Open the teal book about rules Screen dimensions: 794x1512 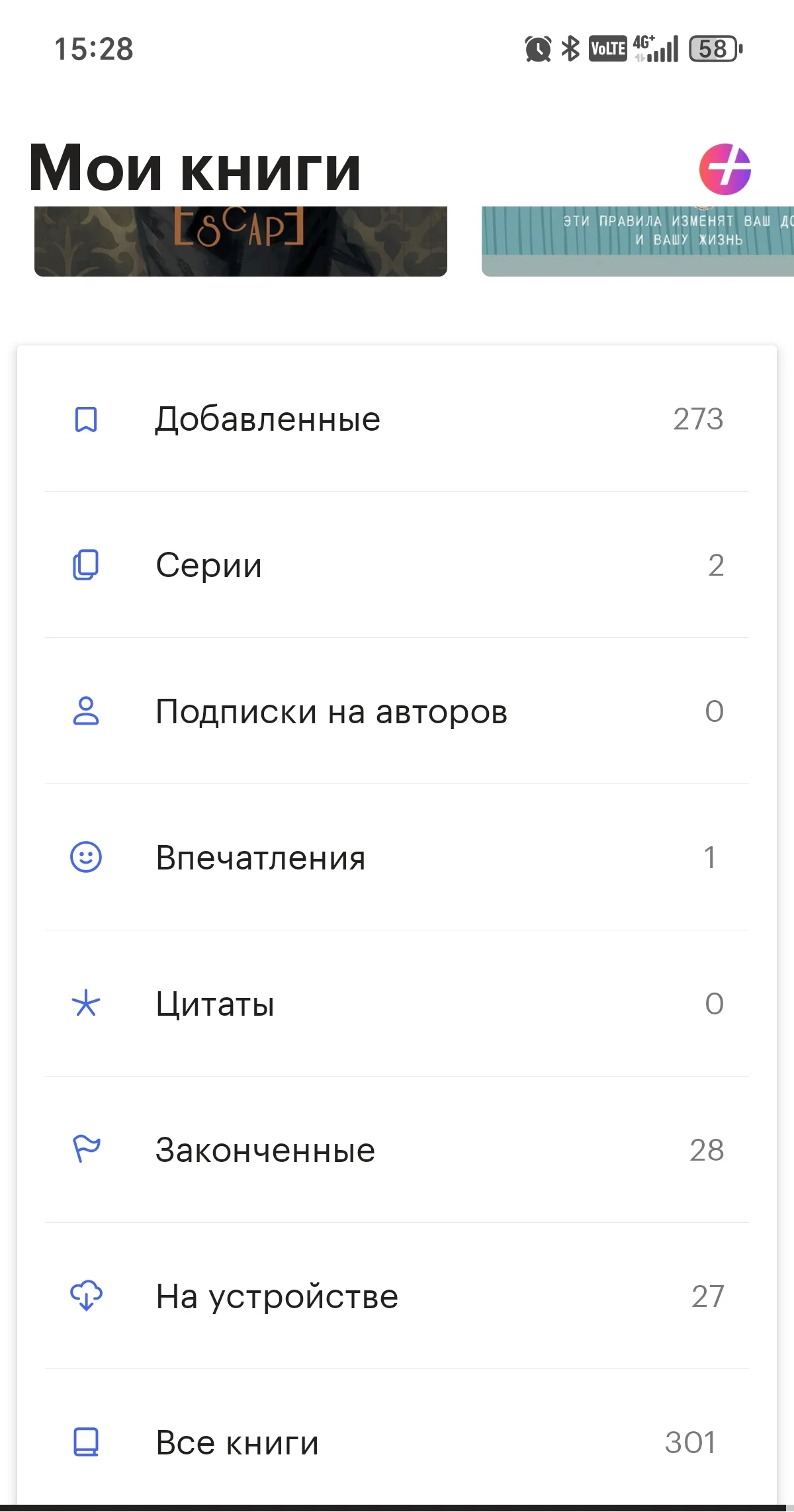click(637, 241)
